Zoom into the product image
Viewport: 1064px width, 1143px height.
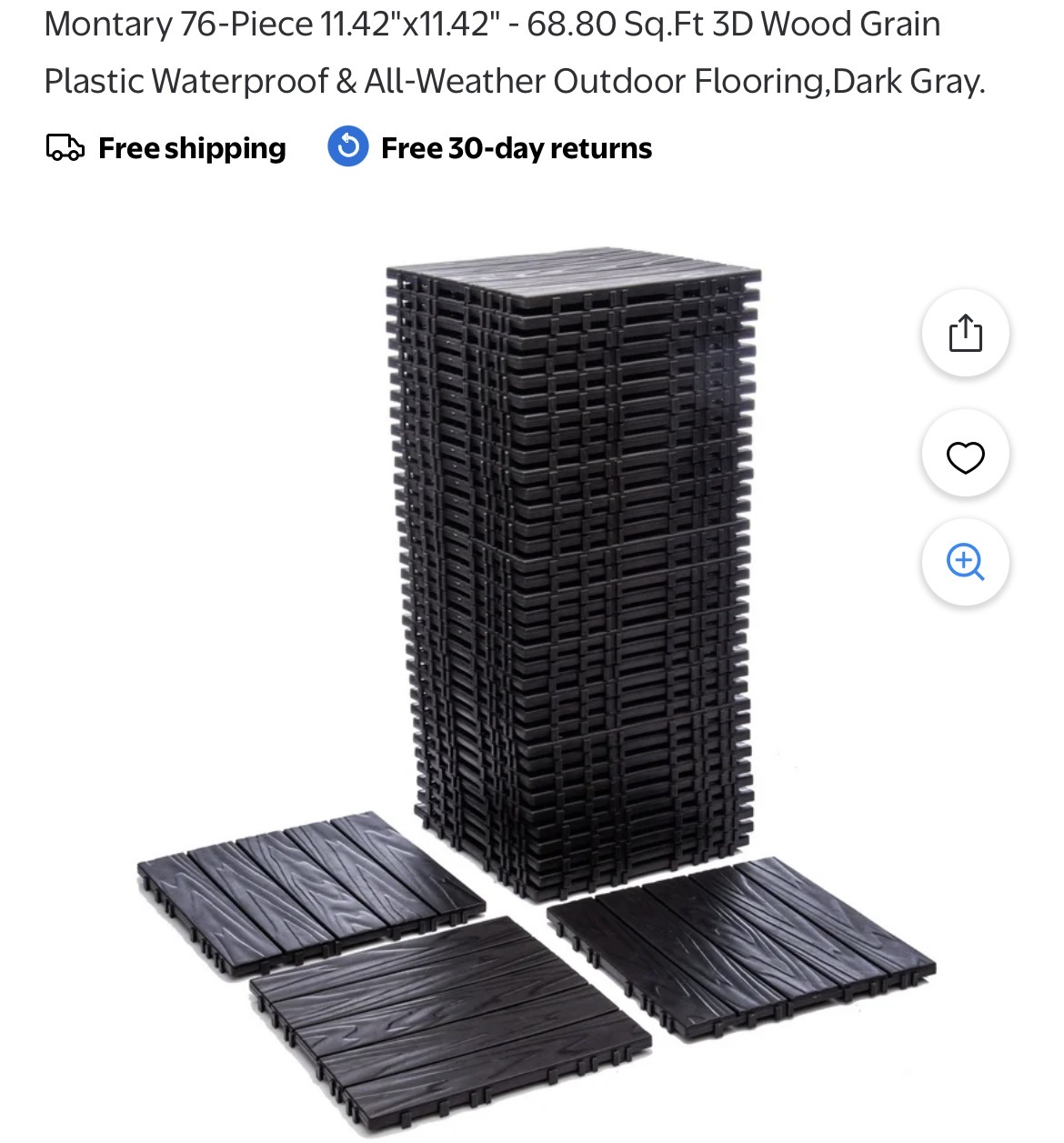coord(965,562)
